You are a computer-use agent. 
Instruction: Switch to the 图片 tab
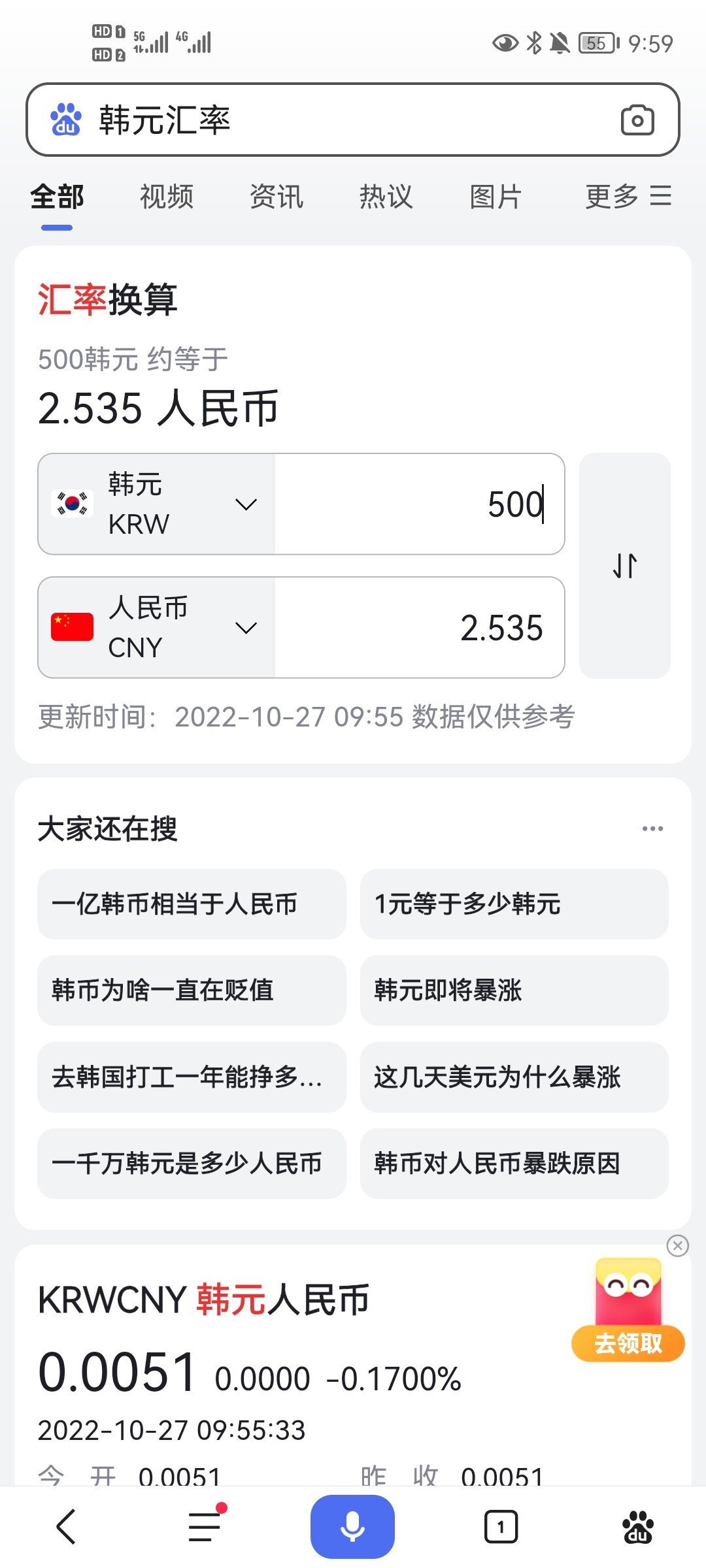point(496,196)
